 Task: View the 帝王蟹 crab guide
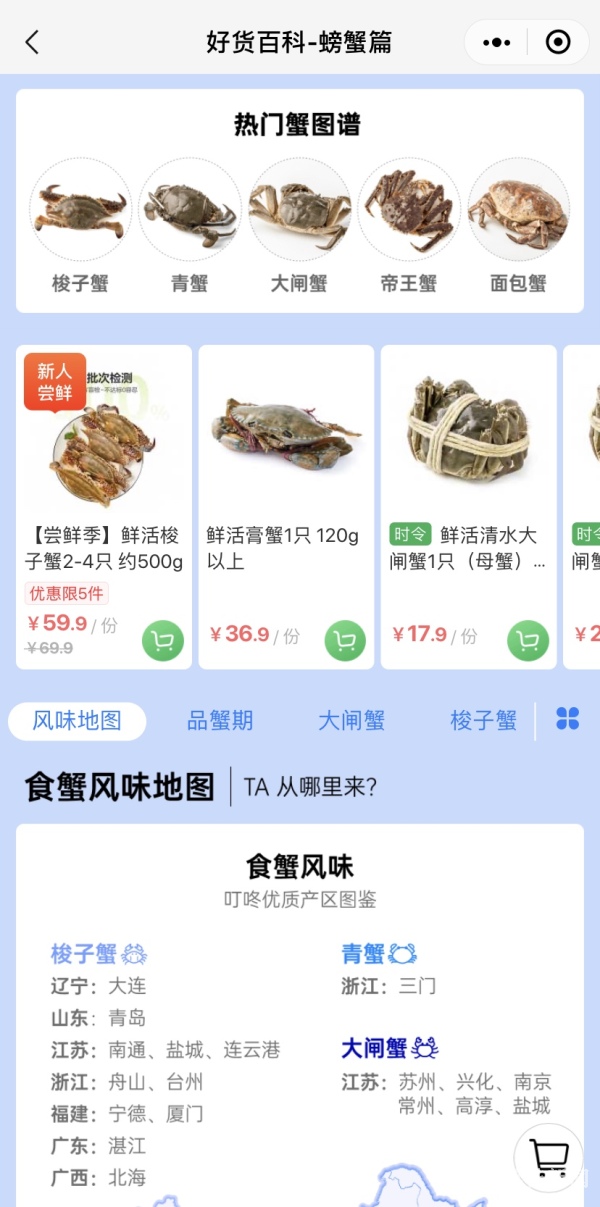coord(409,225)
